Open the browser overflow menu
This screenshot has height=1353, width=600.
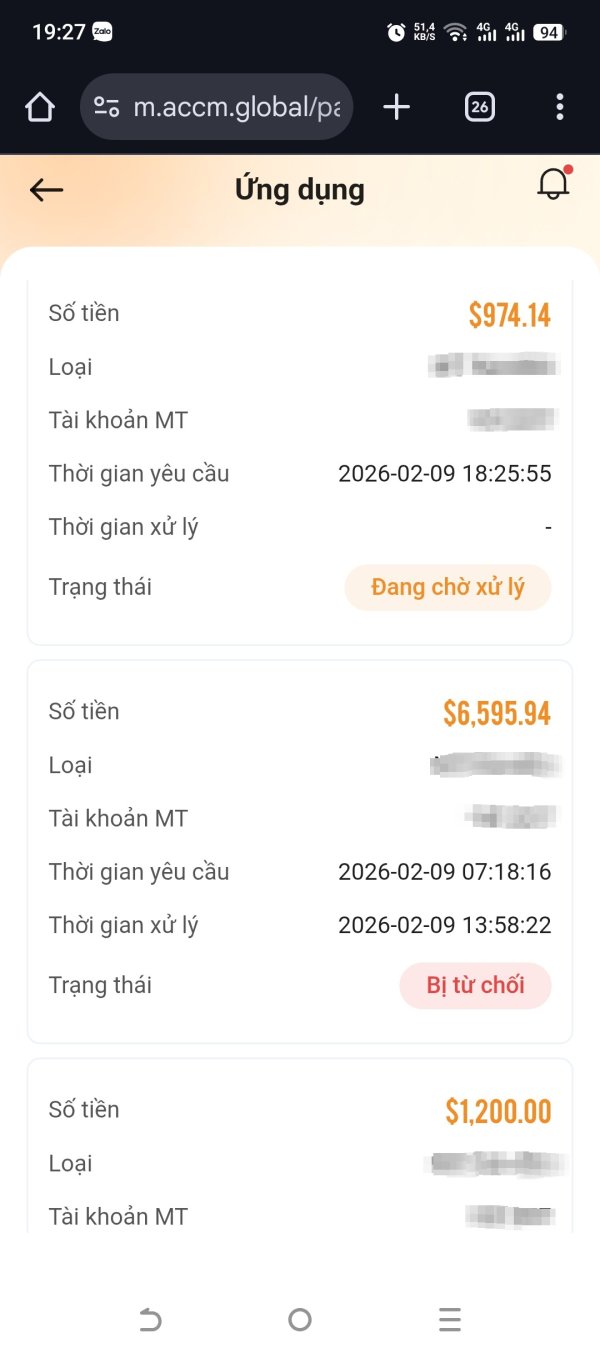[559, 107]
